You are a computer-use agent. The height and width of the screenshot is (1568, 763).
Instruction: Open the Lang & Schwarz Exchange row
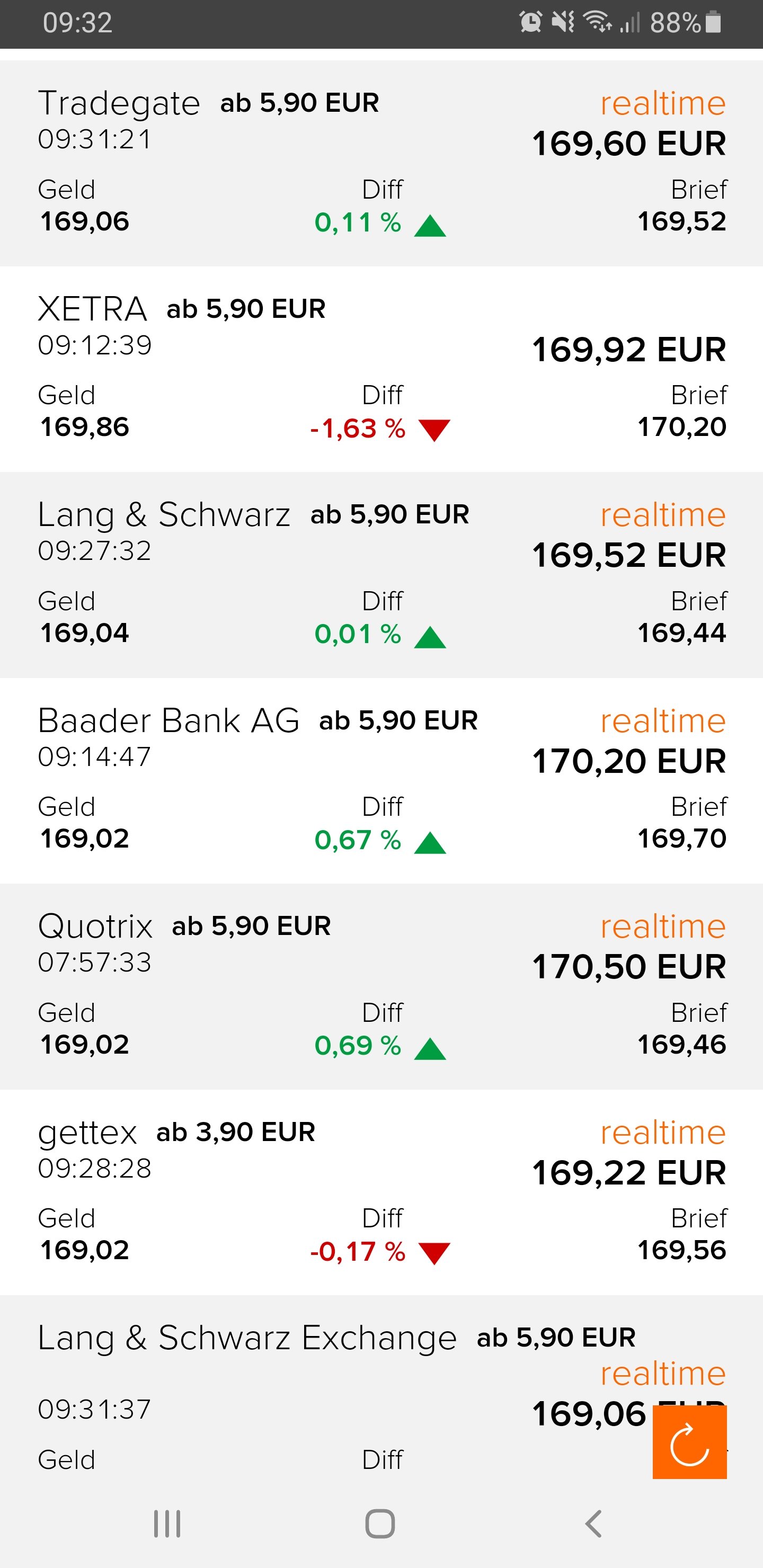point(305,1394)
